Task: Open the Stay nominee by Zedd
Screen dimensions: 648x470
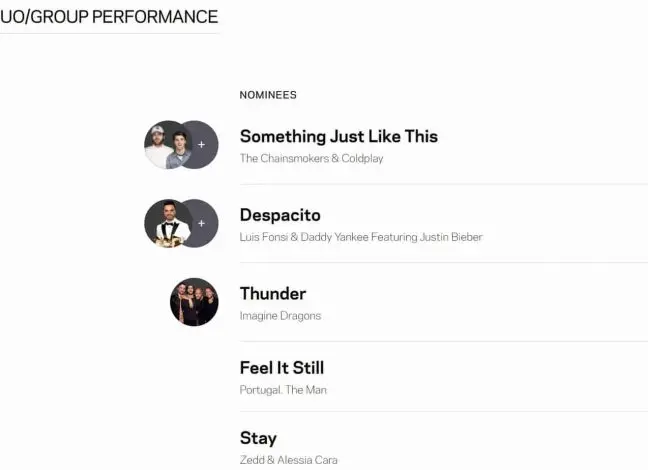Action: point(258,438)
